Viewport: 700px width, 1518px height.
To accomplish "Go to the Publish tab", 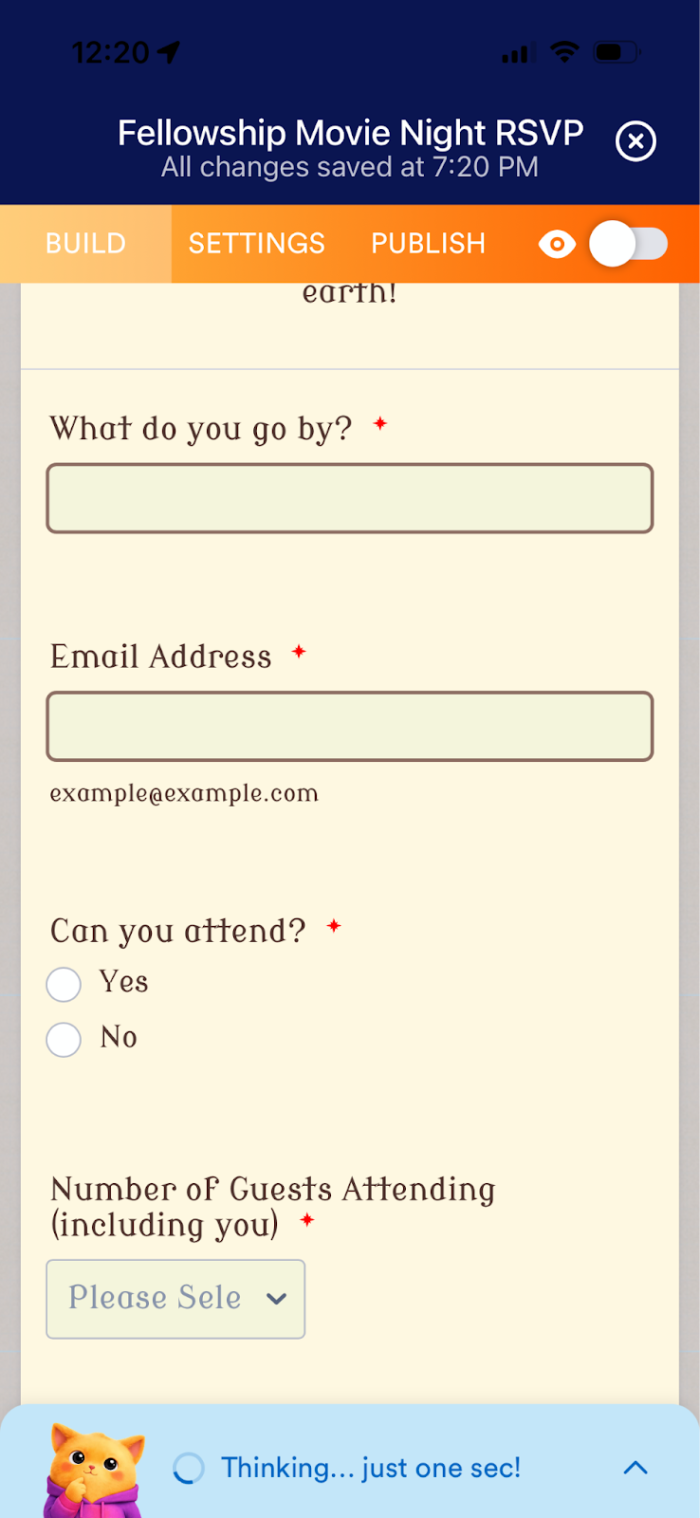I will pyautogui.click(x=428, y=244).
